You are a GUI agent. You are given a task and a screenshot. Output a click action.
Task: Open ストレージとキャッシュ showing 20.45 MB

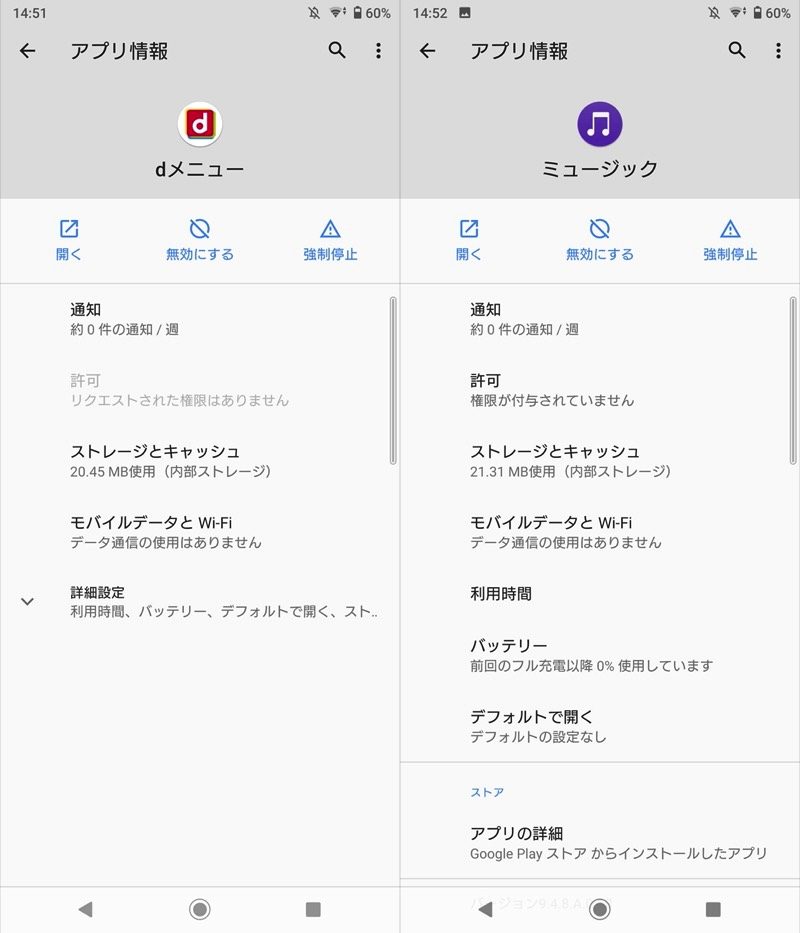[200, 461]
